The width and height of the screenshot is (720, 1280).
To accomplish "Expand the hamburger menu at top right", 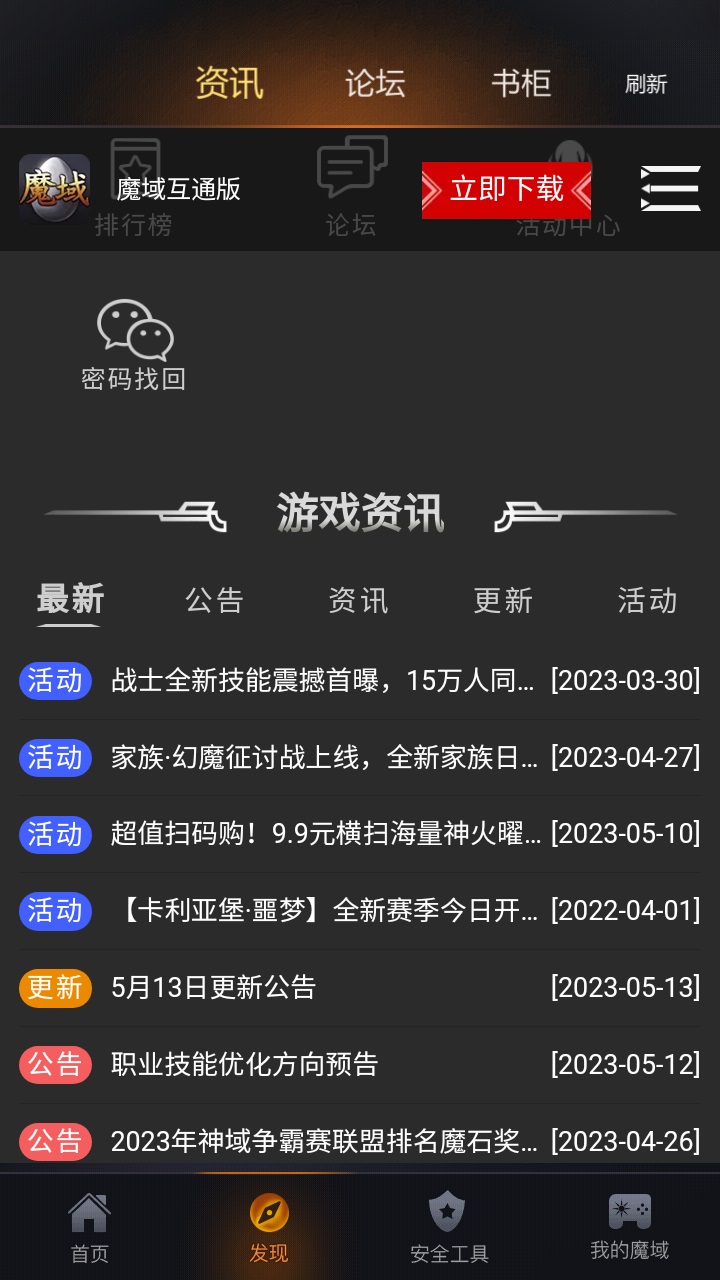I will (x=670, y=188).
